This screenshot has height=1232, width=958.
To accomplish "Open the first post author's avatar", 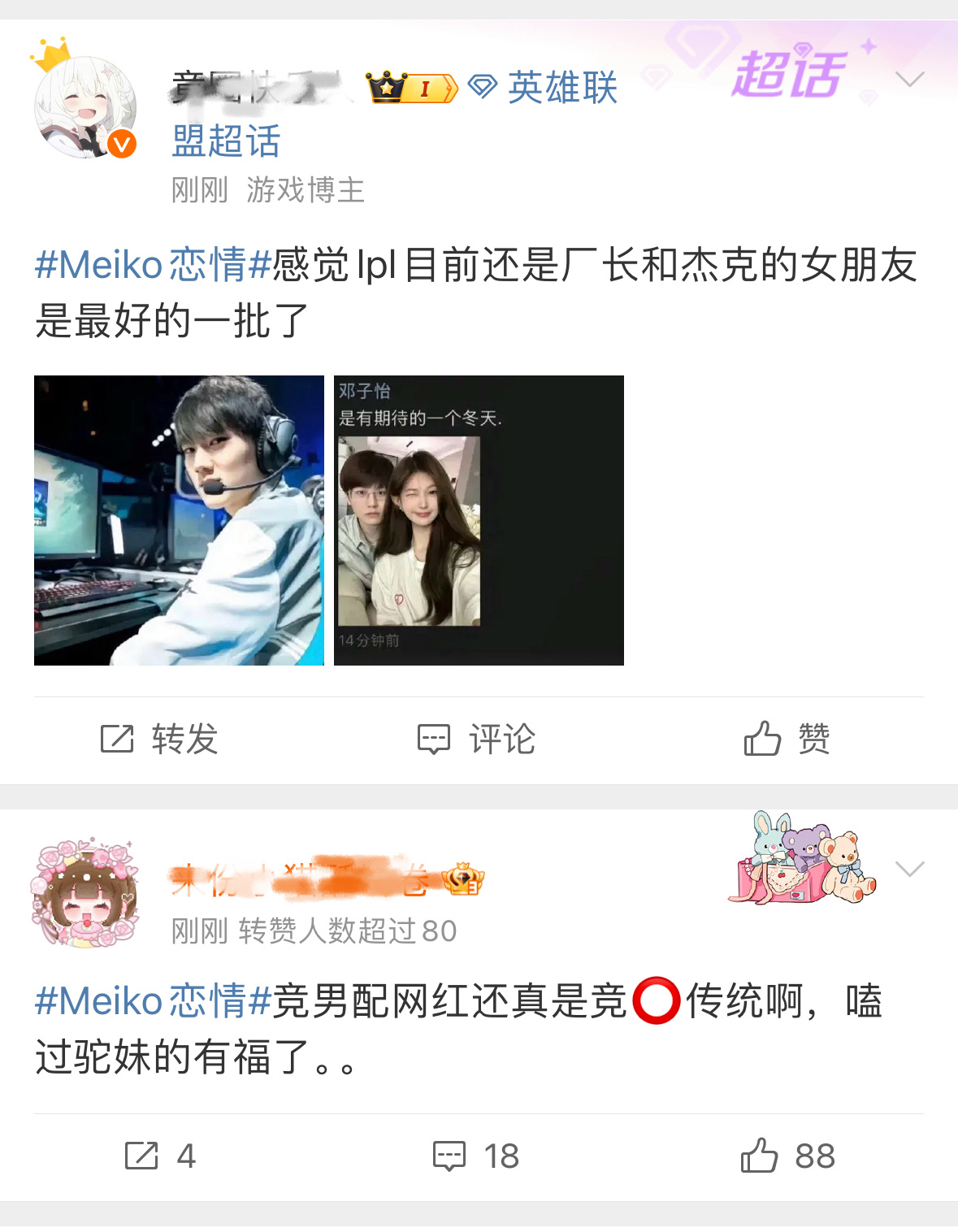I will [x=85, y=107].
